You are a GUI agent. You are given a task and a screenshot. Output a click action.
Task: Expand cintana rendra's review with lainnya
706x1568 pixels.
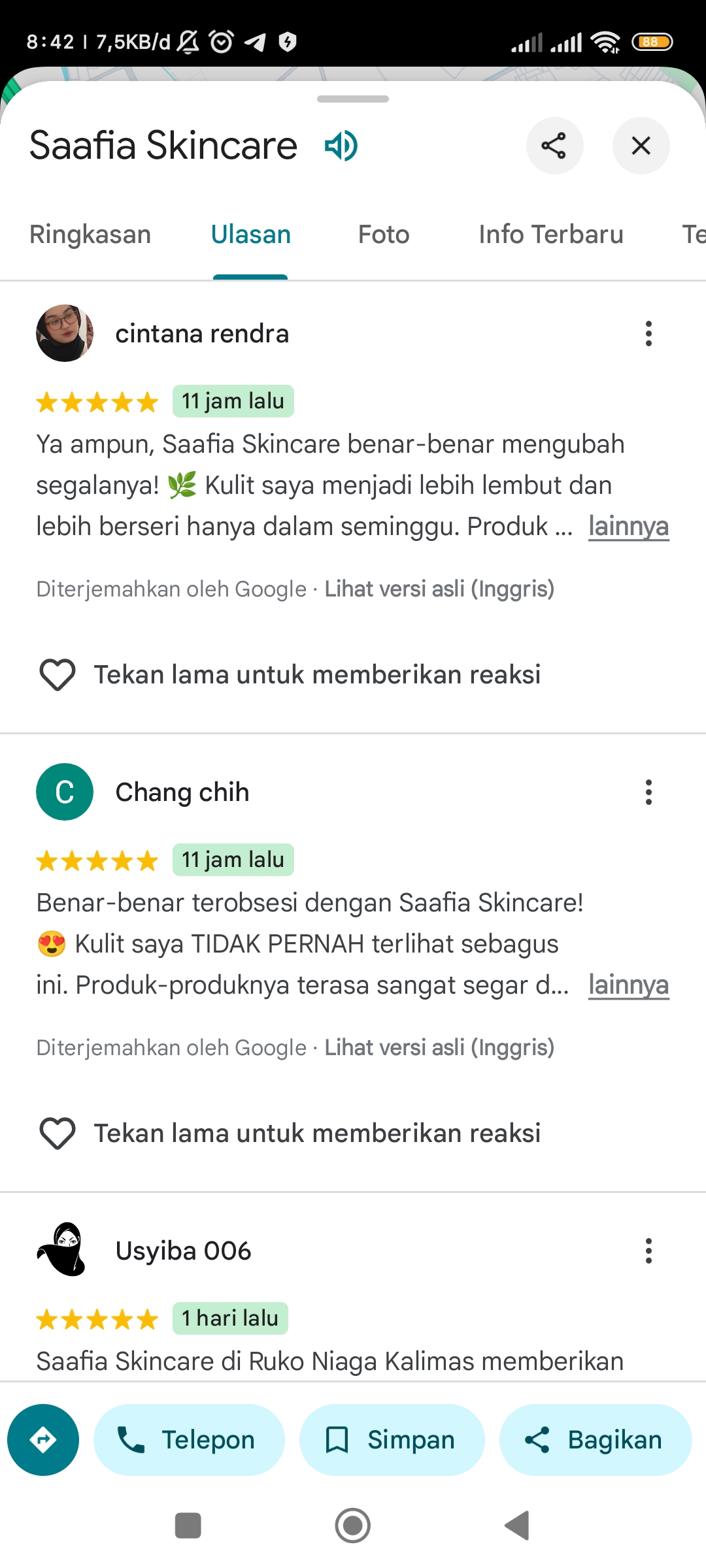(x=628, y=526)
